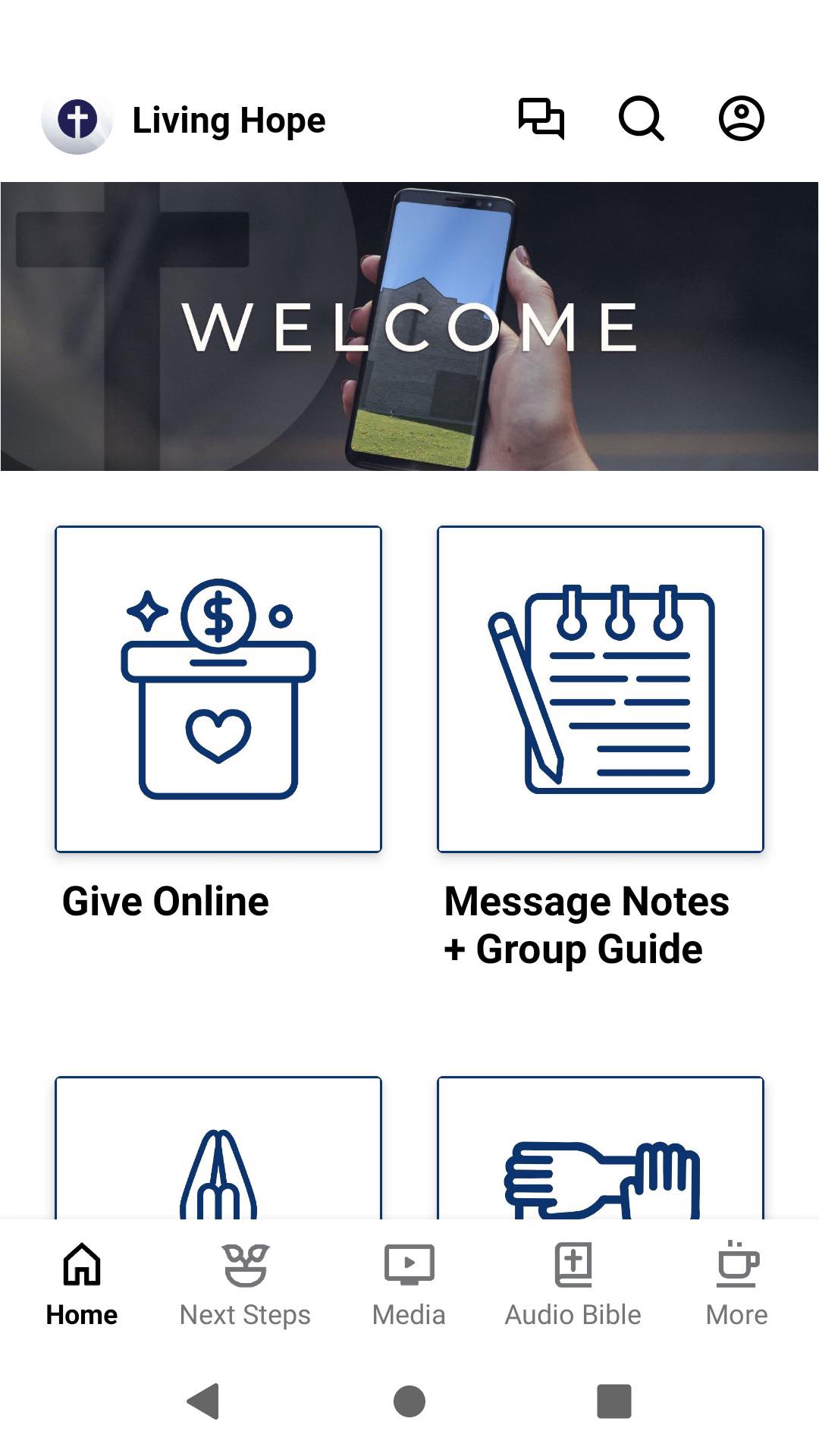Open the search icon
The image size is (819, 1456).
tap(641, 119)
